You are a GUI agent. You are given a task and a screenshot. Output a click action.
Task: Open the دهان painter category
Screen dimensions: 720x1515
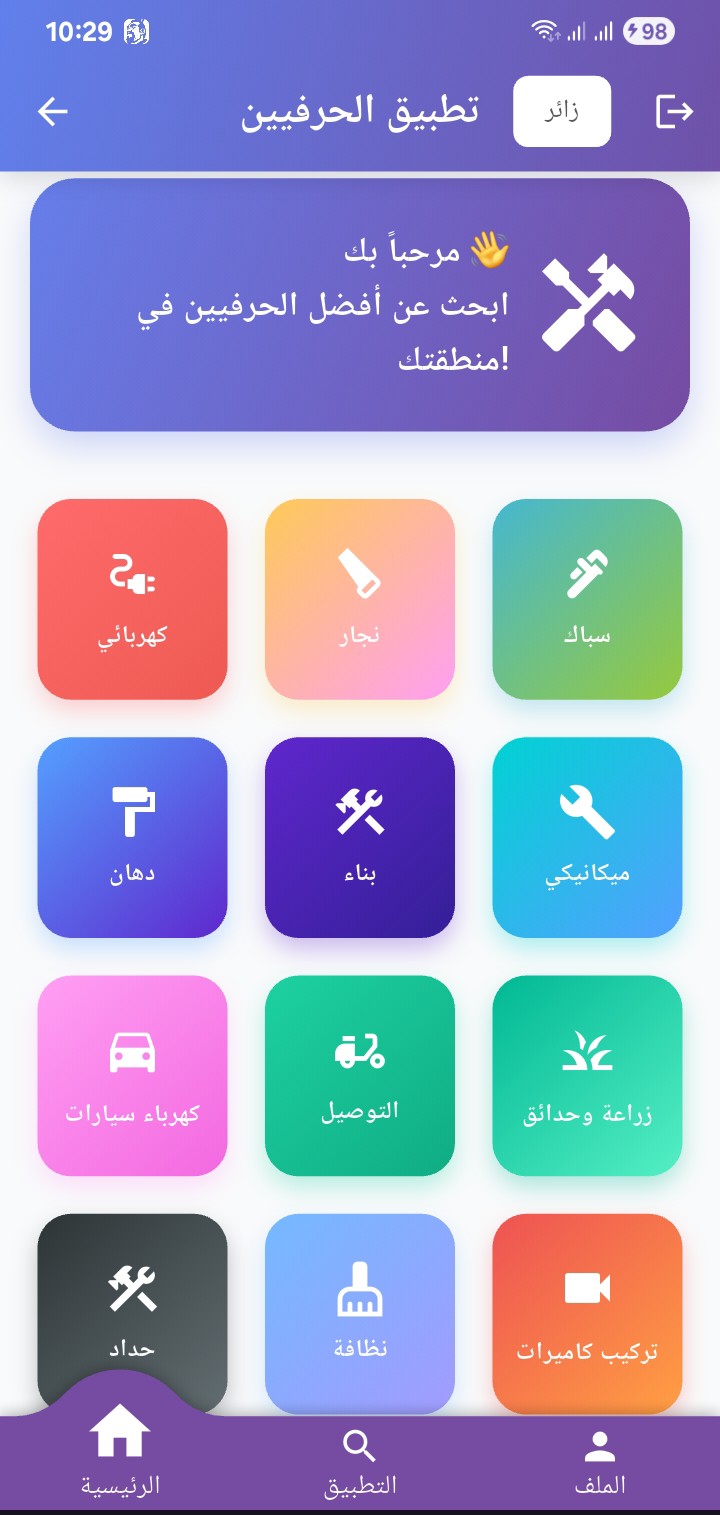coord(132,837)
